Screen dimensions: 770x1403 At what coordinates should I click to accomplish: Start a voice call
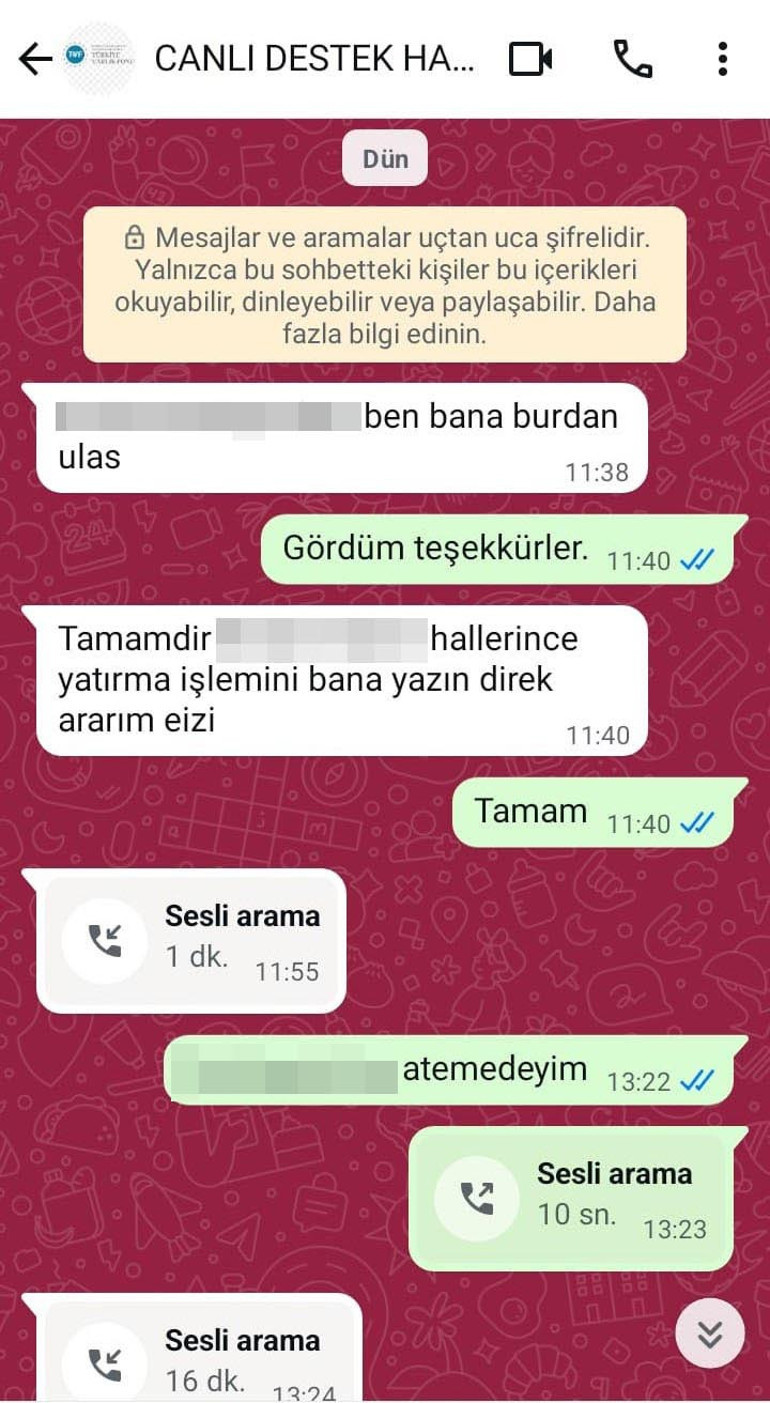coord(632,60)
